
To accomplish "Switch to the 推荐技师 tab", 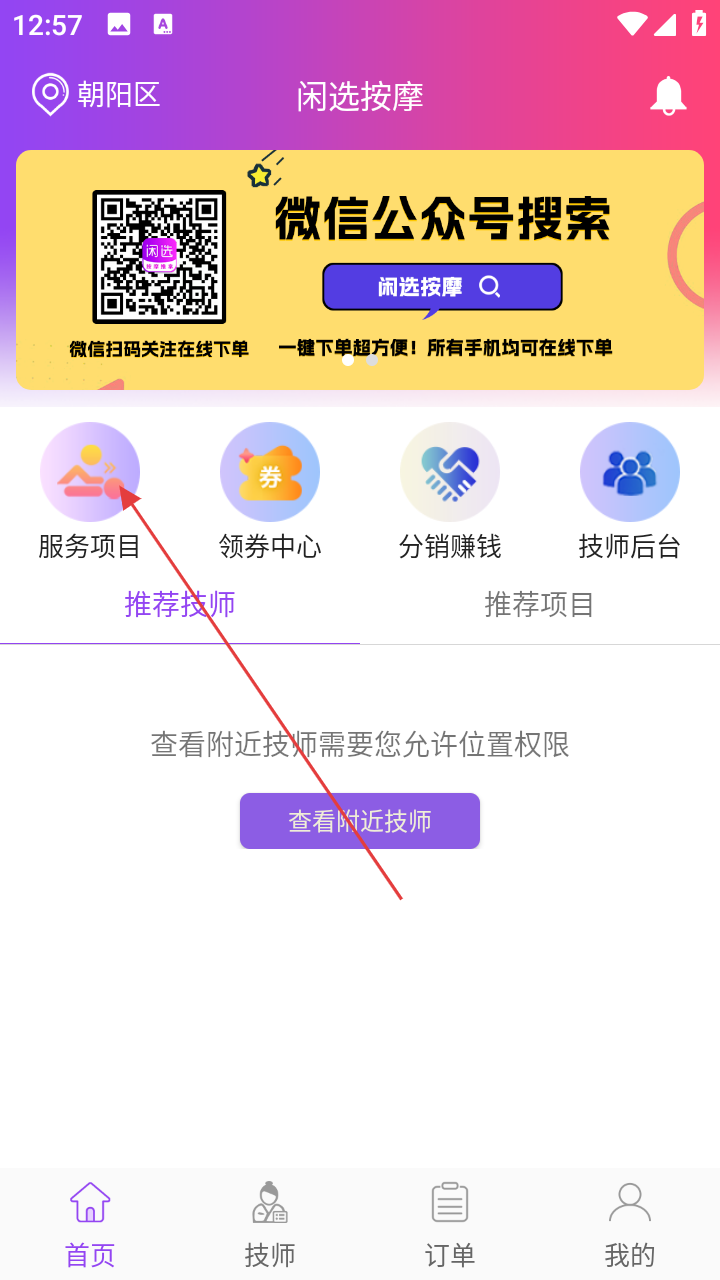I will [x=180, y=605].
